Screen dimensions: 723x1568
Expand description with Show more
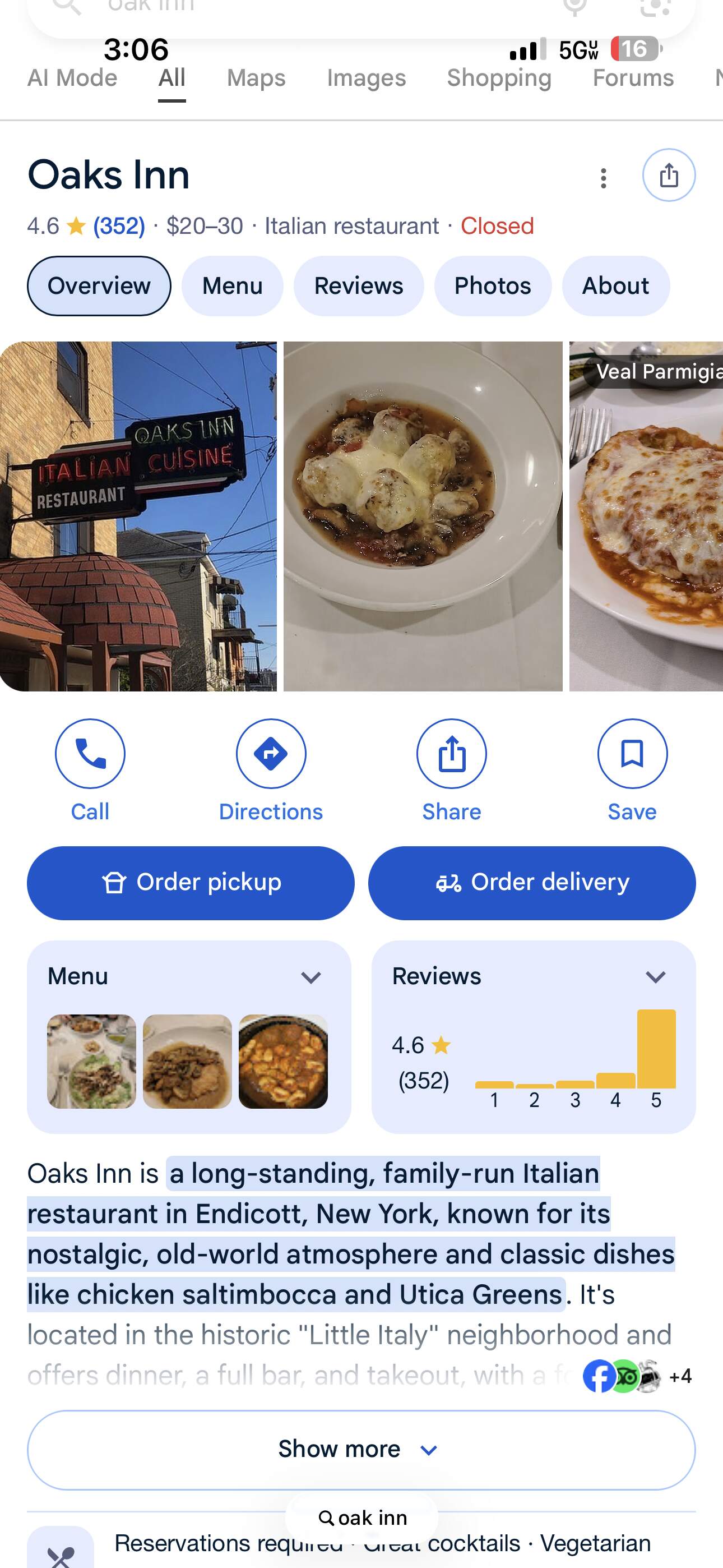point(361,1449)
